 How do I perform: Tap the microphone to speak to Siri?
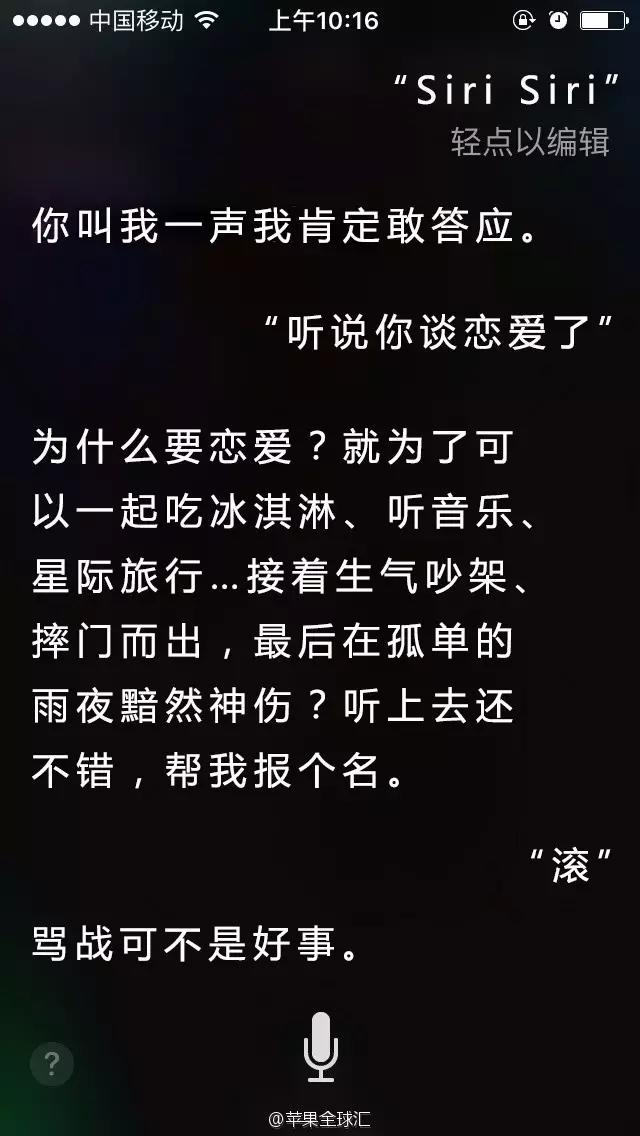click(320, 1046)
